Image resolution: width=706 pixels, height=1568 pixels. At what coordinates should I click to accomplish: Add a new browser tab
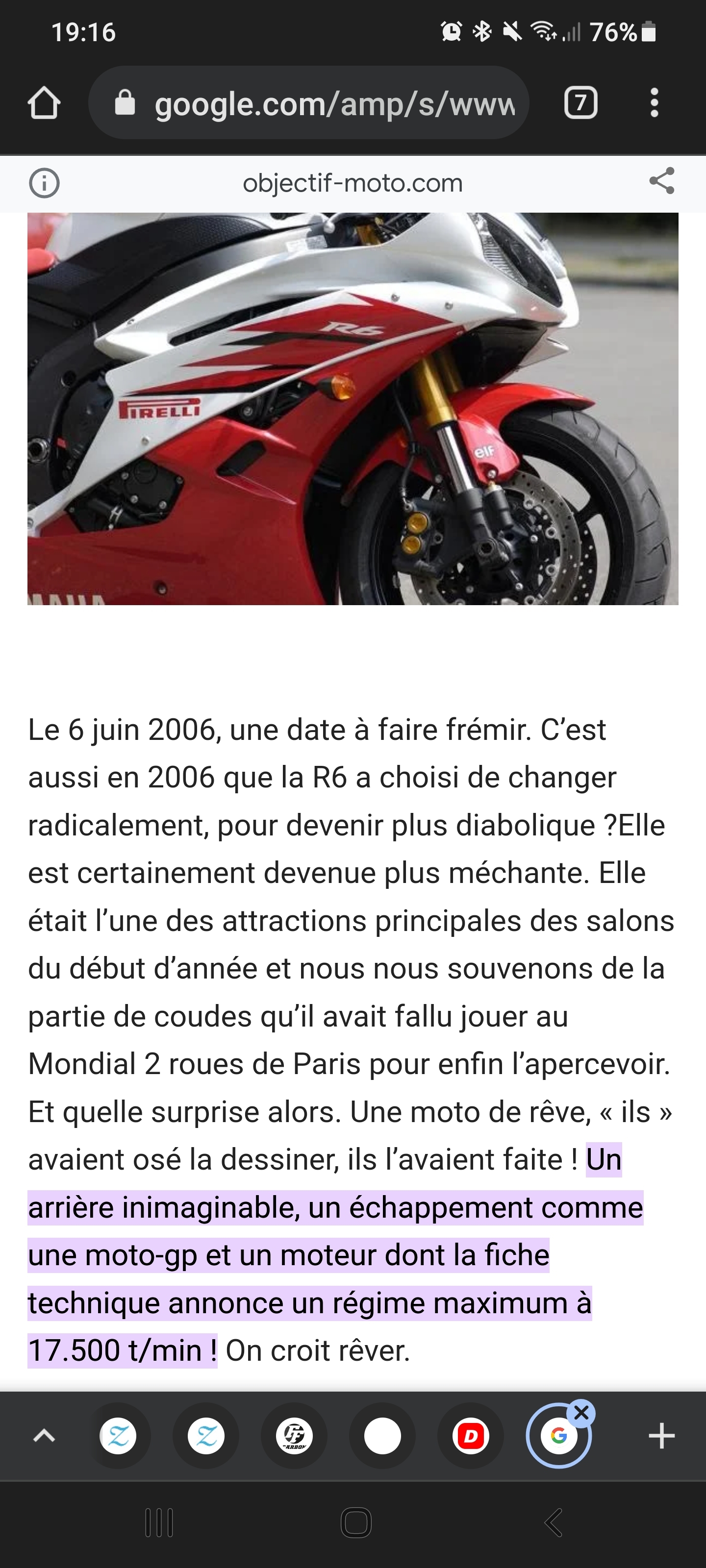(x=661, y=1437)
